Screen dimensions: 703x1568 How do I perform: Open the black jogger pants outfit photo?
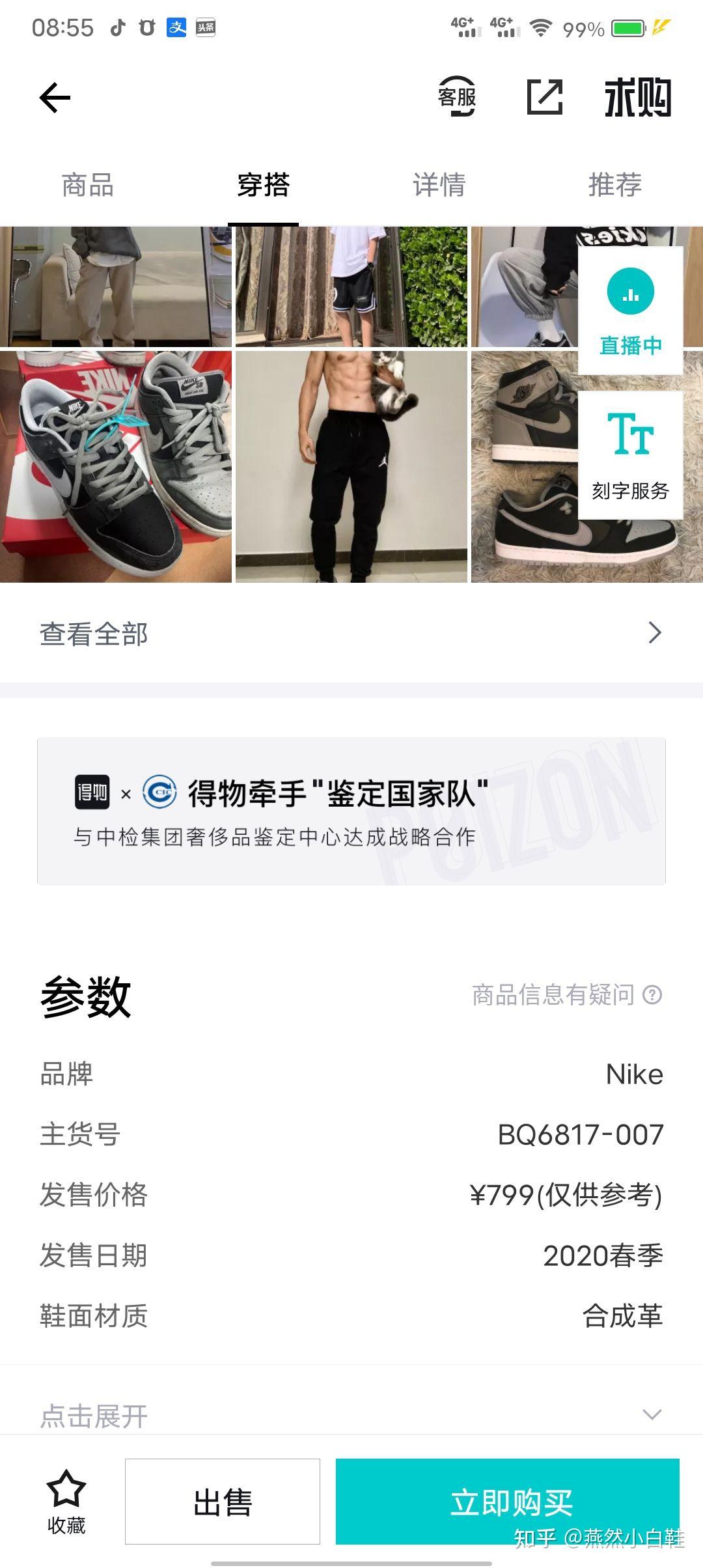(351, 466)
